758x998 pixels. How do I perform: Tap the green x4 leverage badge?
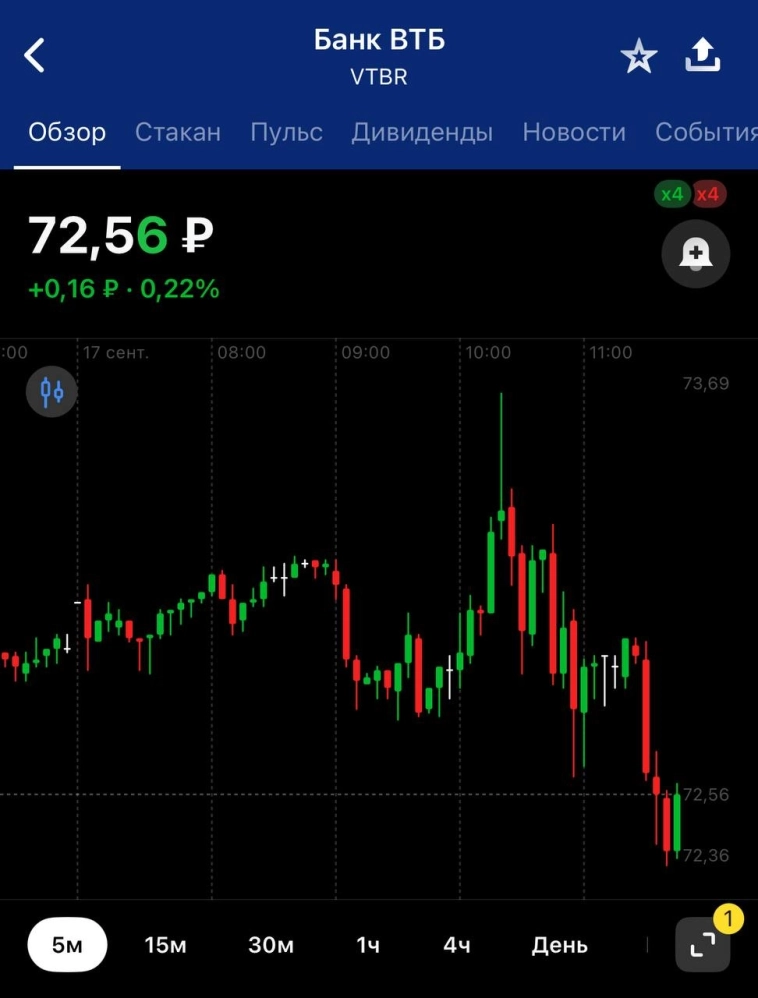(x=671, y=194)
